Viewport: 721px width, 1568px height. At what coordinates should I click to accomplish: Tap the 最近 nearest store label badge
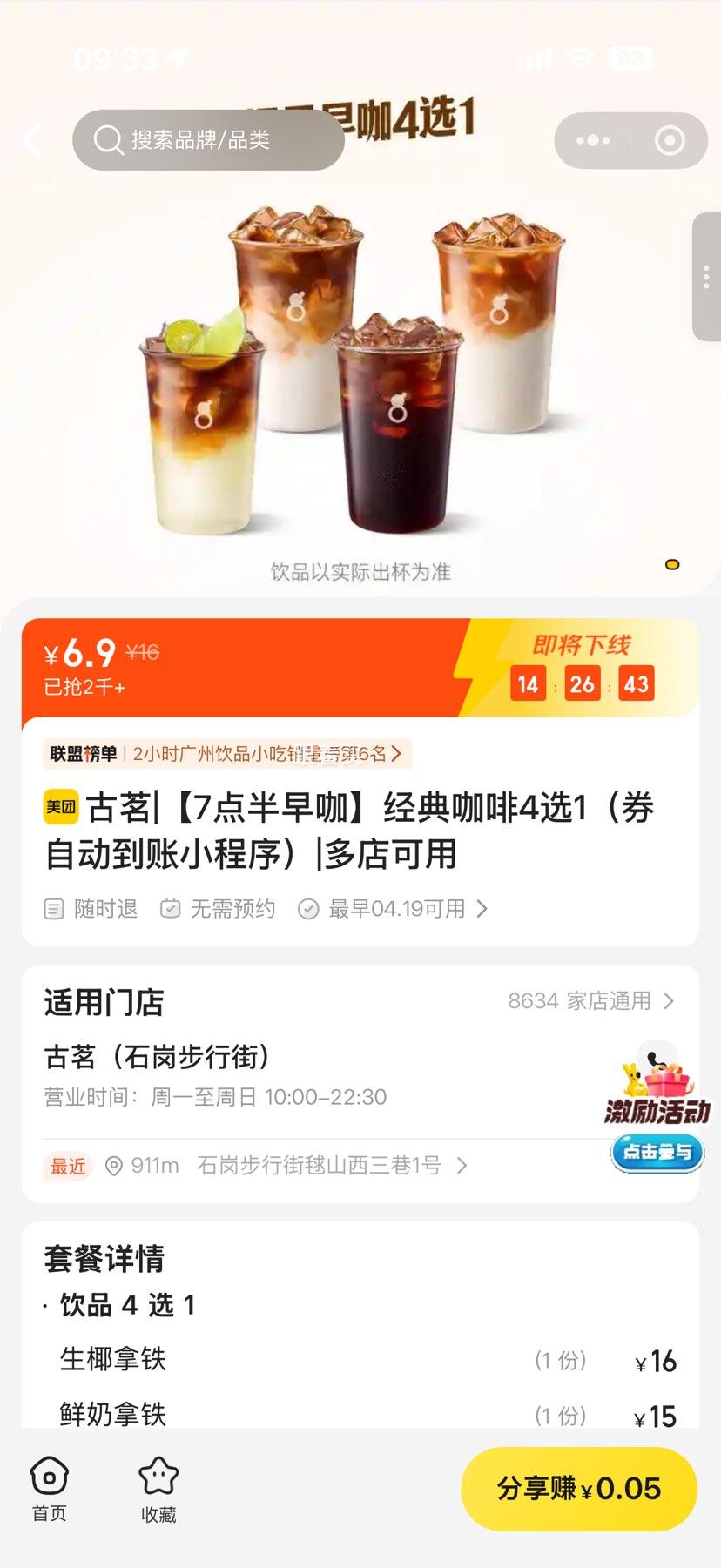68,1166
